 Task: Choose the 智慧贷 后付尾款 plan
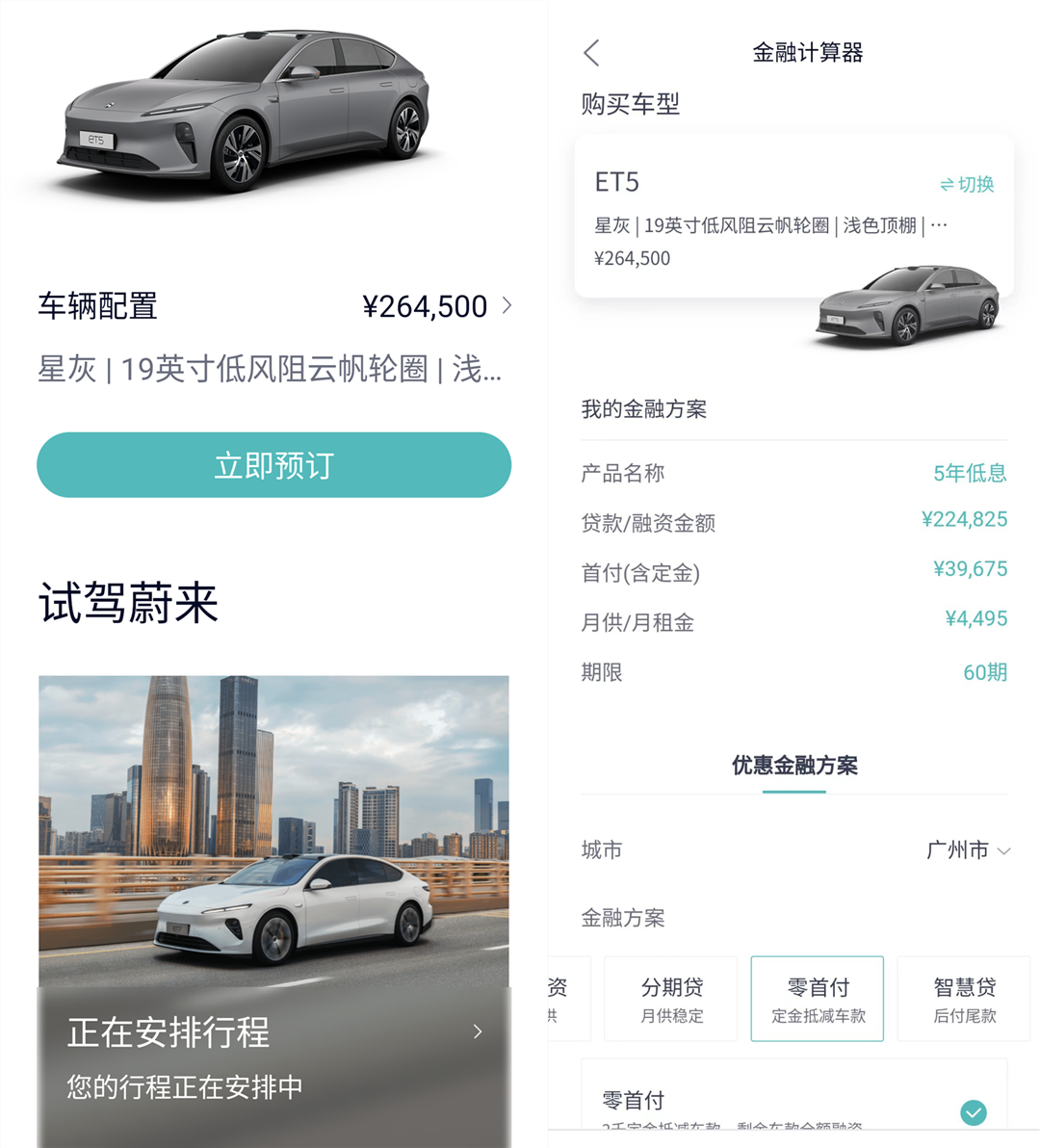(x=964, y=999)
